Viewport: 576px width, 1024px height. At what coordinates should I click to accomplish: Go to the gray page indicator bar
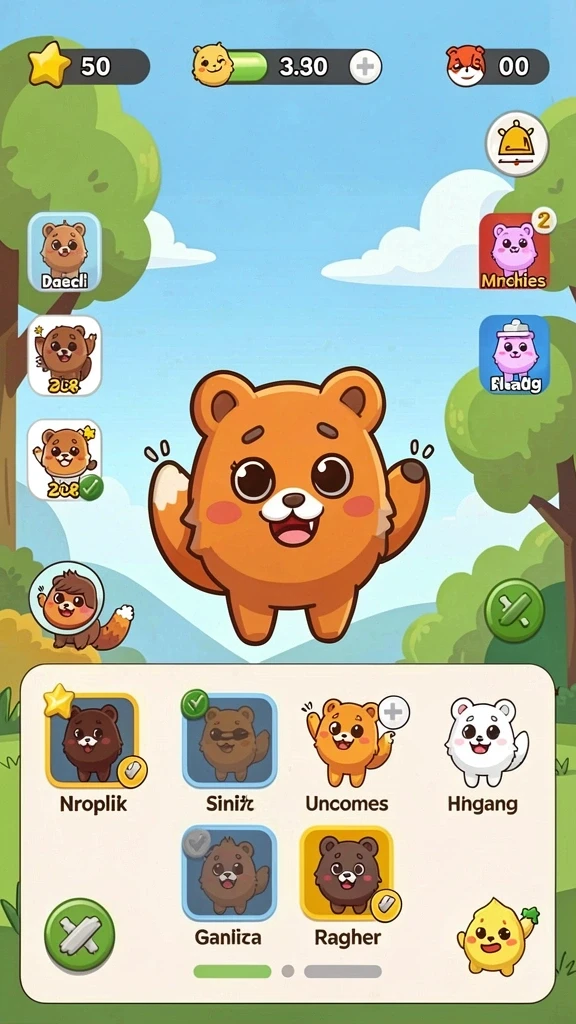click(343, 971)
